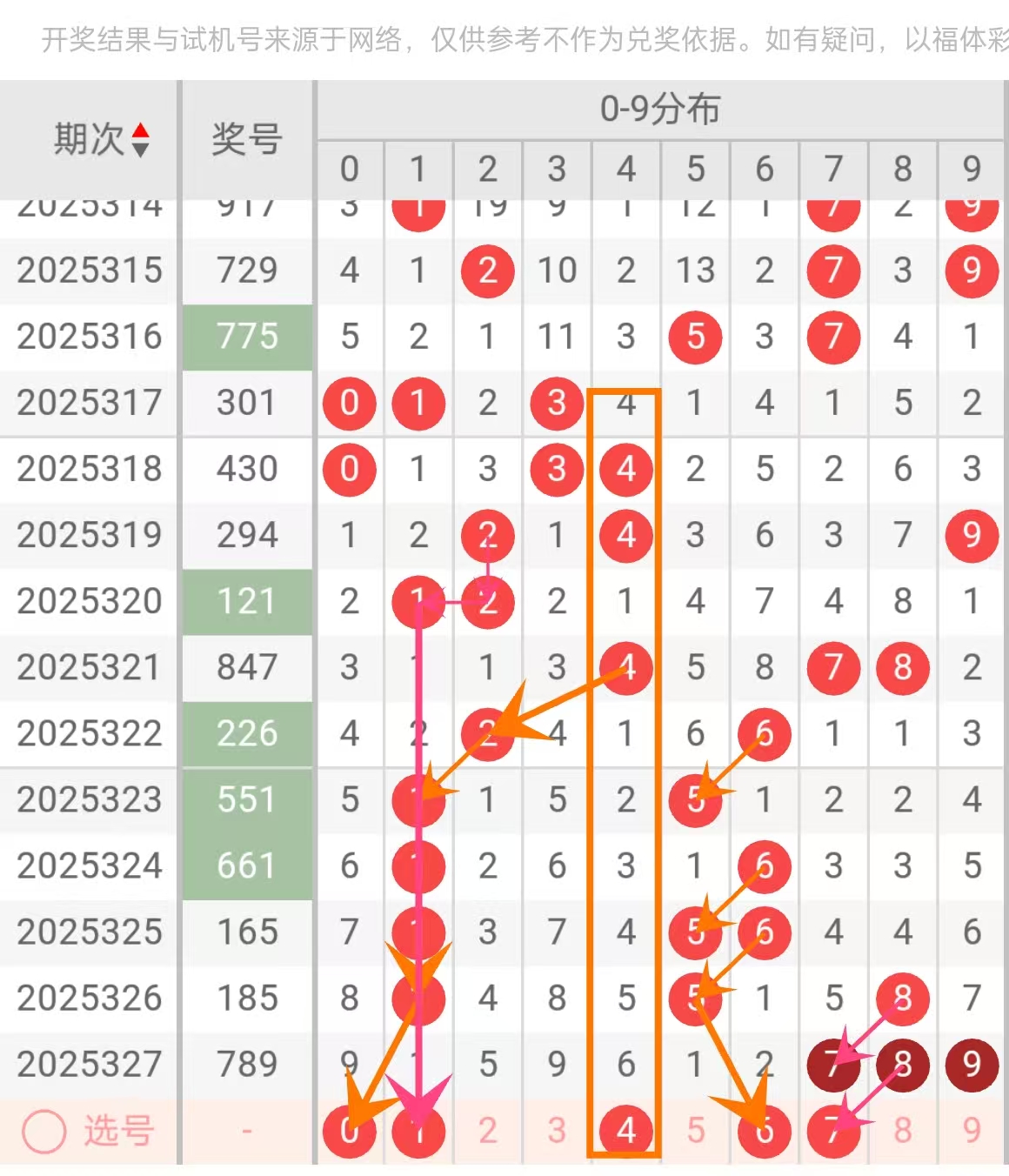The height and width of the screenshot is (1176, 1009).
Task: Sort the chart by 期次
Action: point(140,140)
